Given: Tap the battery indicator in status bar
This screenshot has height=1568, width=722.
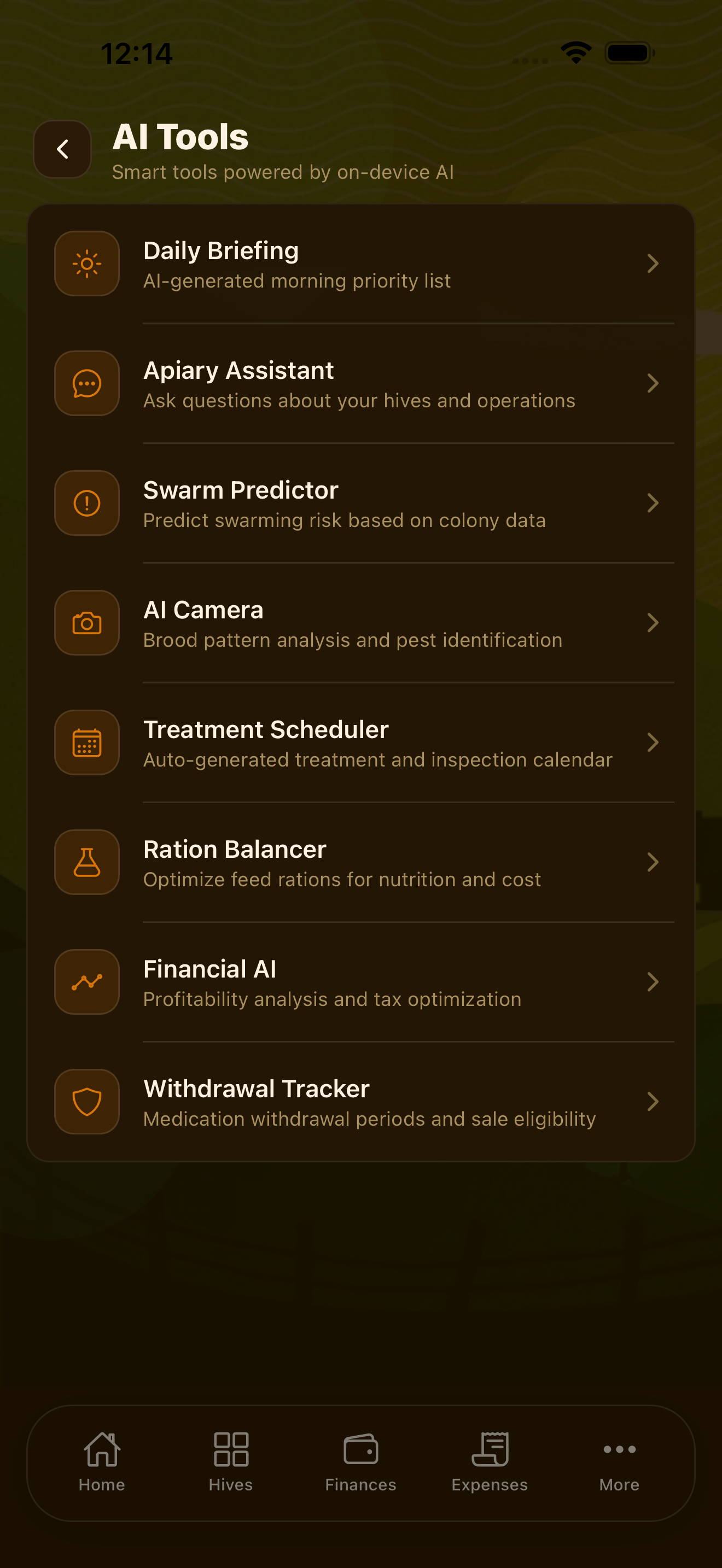Looking at the screenshot, I should (x=630, y=53).
